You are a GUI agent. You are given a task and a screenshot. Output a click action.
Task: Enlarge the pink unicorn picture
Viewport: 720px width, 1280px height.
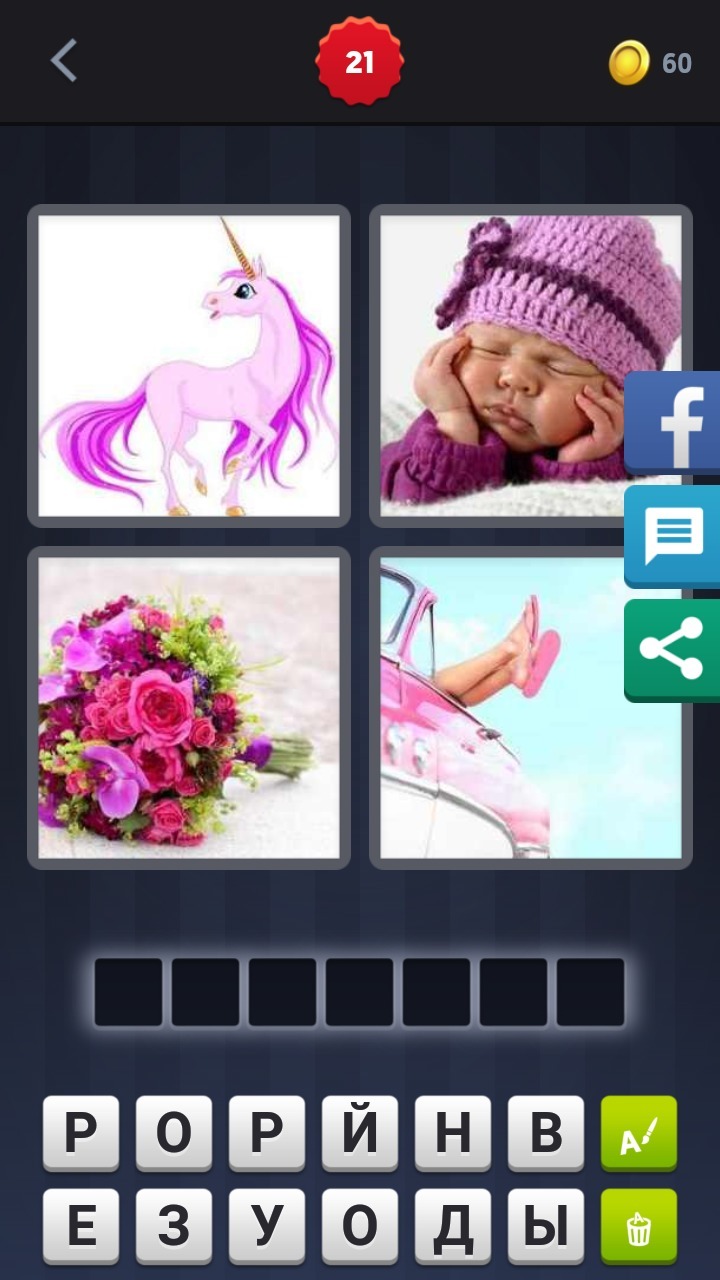coord(189,366)
